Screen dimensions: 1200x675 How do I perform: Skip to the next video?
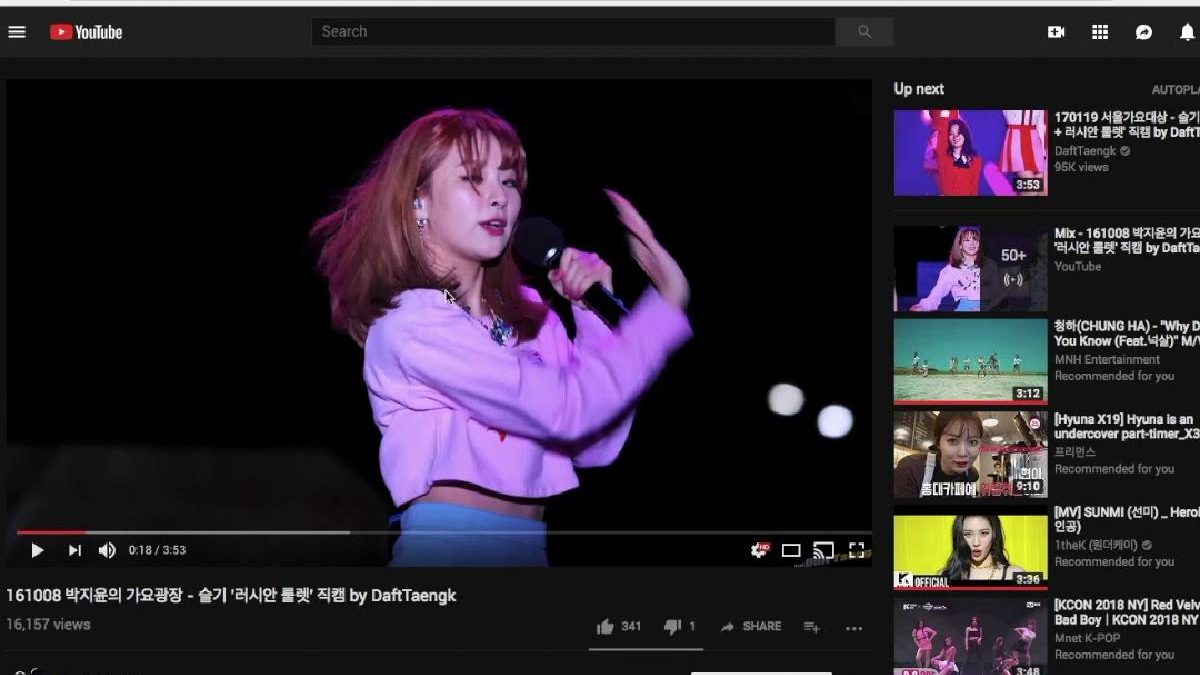click(x=74, y=550)
